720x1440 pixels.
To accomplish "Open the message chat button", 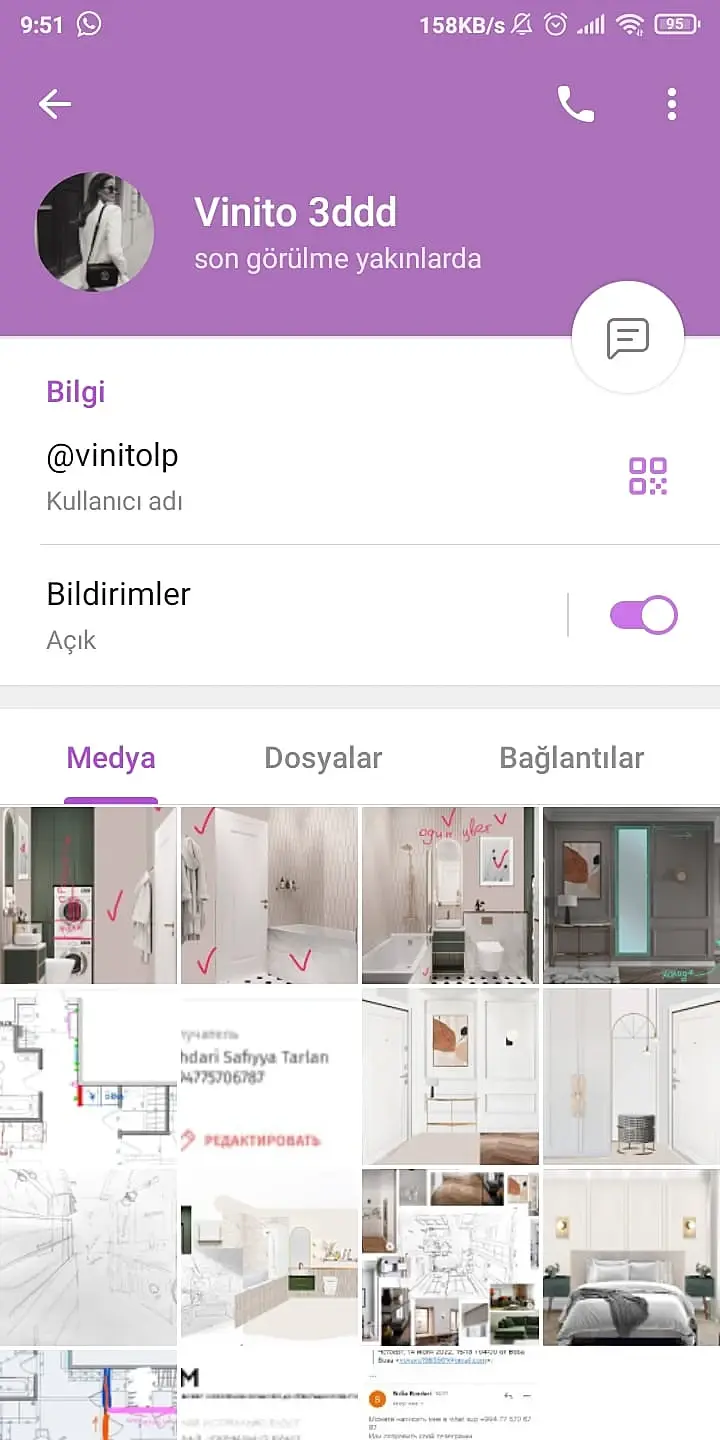I will 627,338.
